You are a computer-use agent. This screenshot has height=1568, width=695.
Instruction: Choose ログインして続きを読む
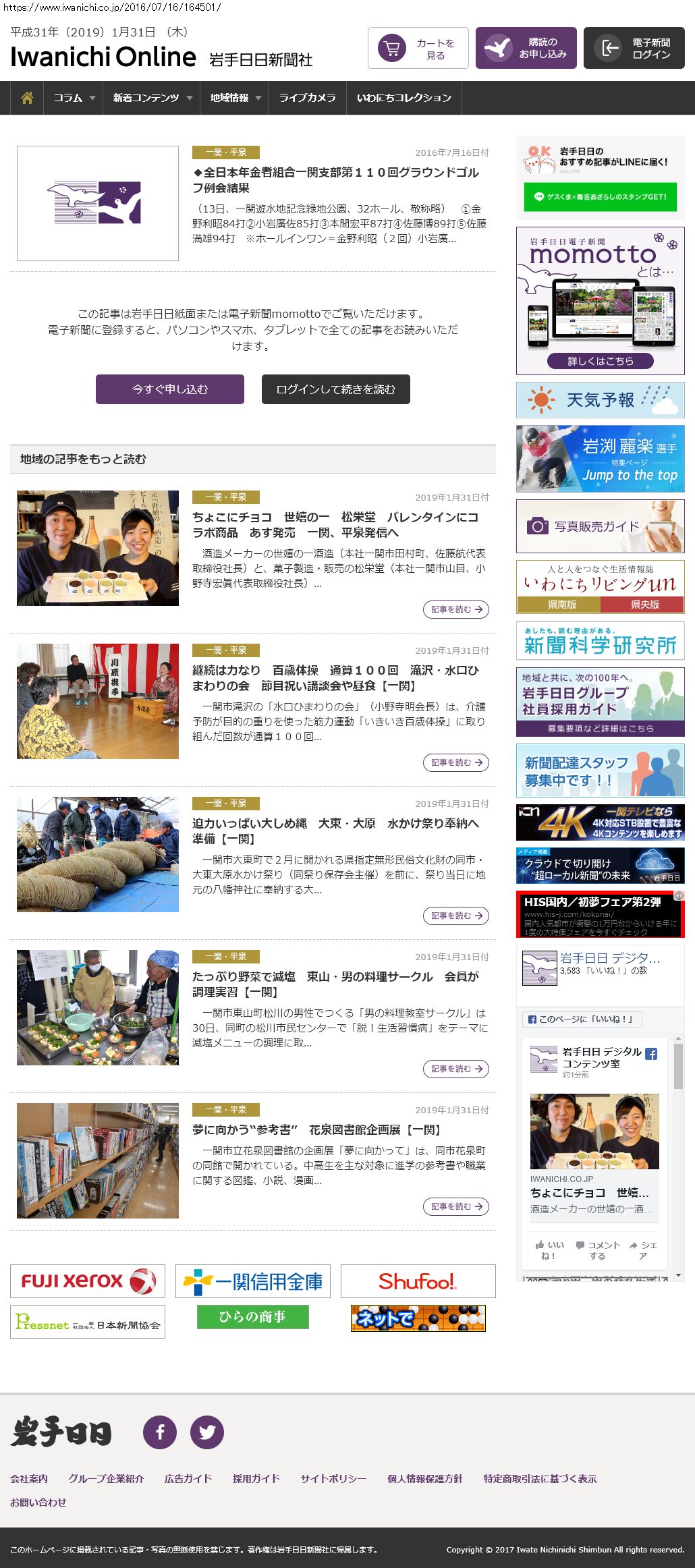(x=336, y=389)
